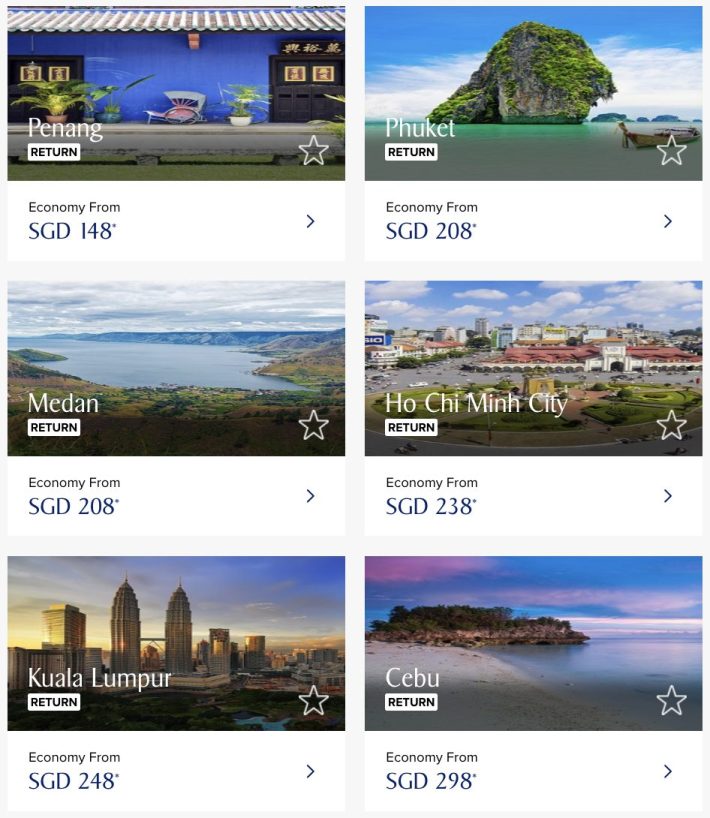Tap the Cebu SGD 298 fare arrow
The image size is (710, 818).
(668, 771)
